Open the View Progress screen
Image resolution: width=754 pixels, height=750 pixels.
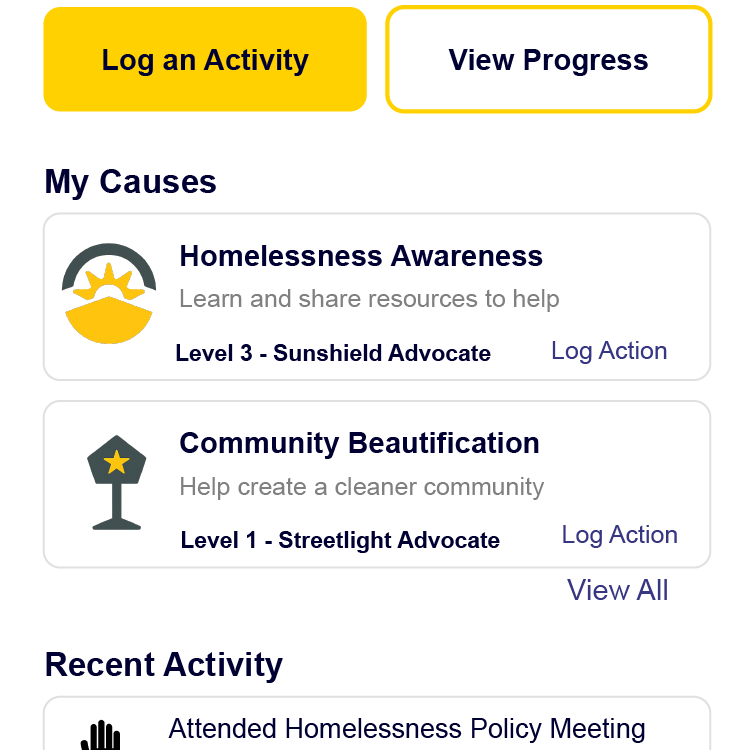coord(548,60)
